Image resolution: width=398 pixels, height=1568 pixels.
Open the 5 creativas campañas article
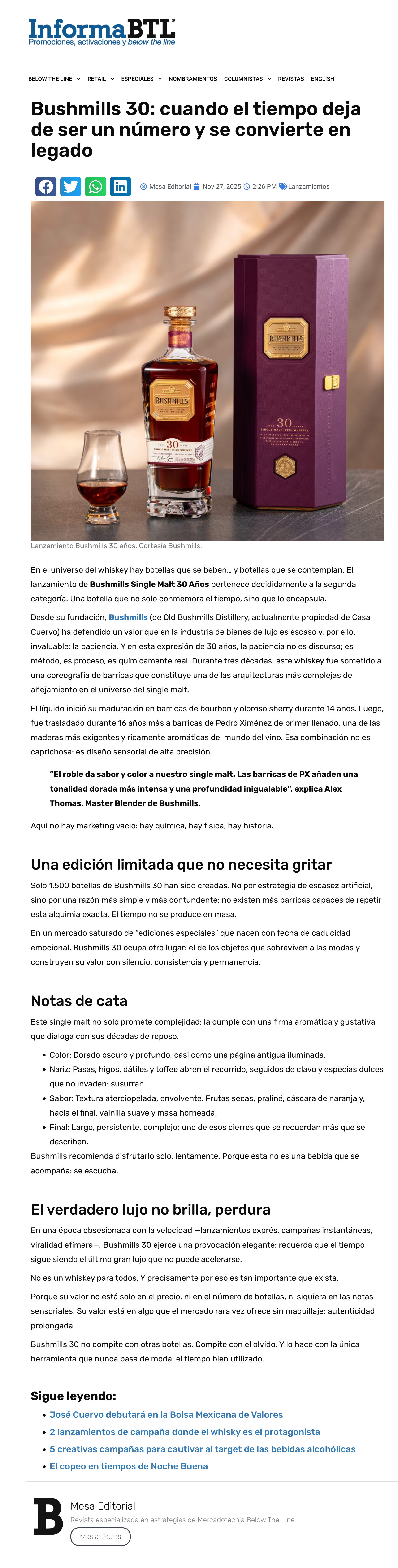click(203, 1449)
